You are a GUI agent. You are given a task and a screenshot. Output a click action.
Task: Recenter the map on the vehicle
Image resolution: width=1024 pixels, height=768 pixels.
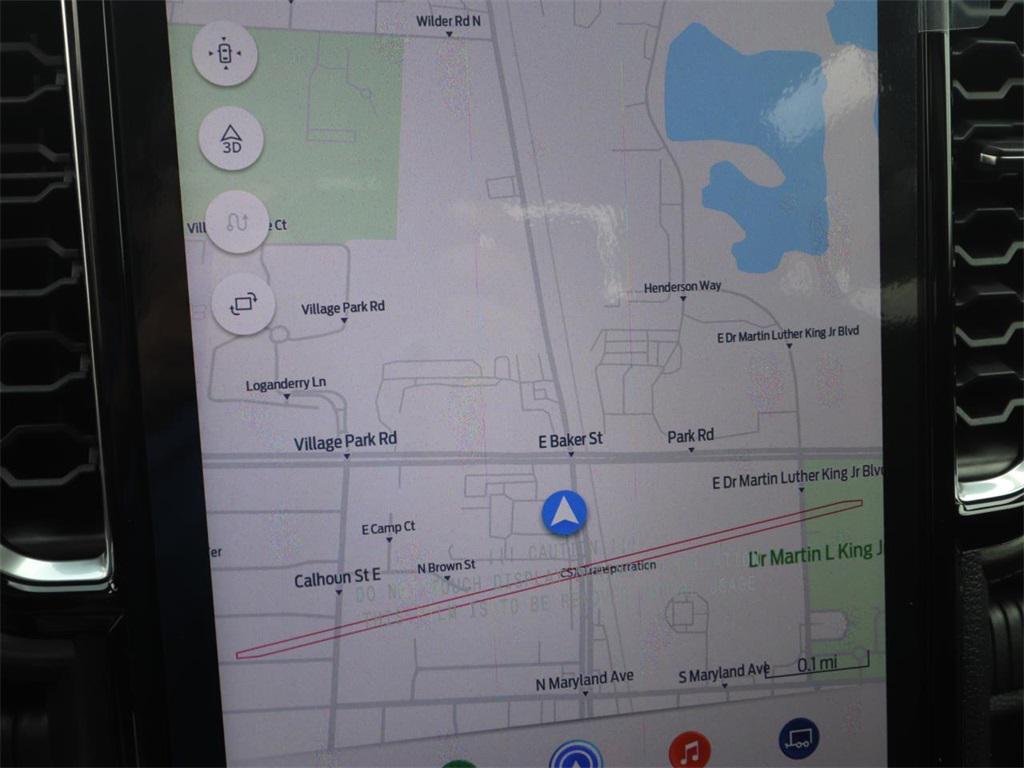[x=225, y=54]
